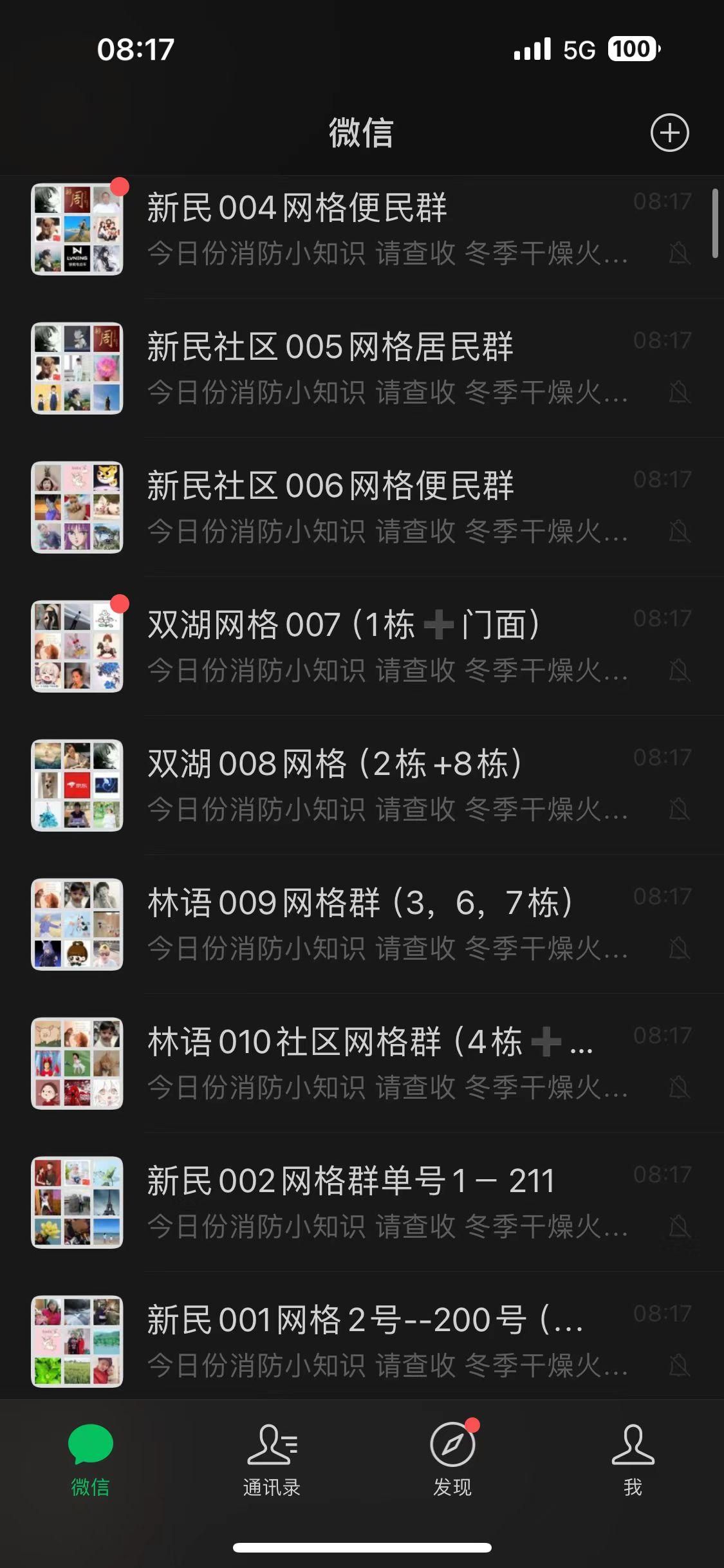Open the plus menu in header
724x1568 pixels.
[x=669, y=133]
